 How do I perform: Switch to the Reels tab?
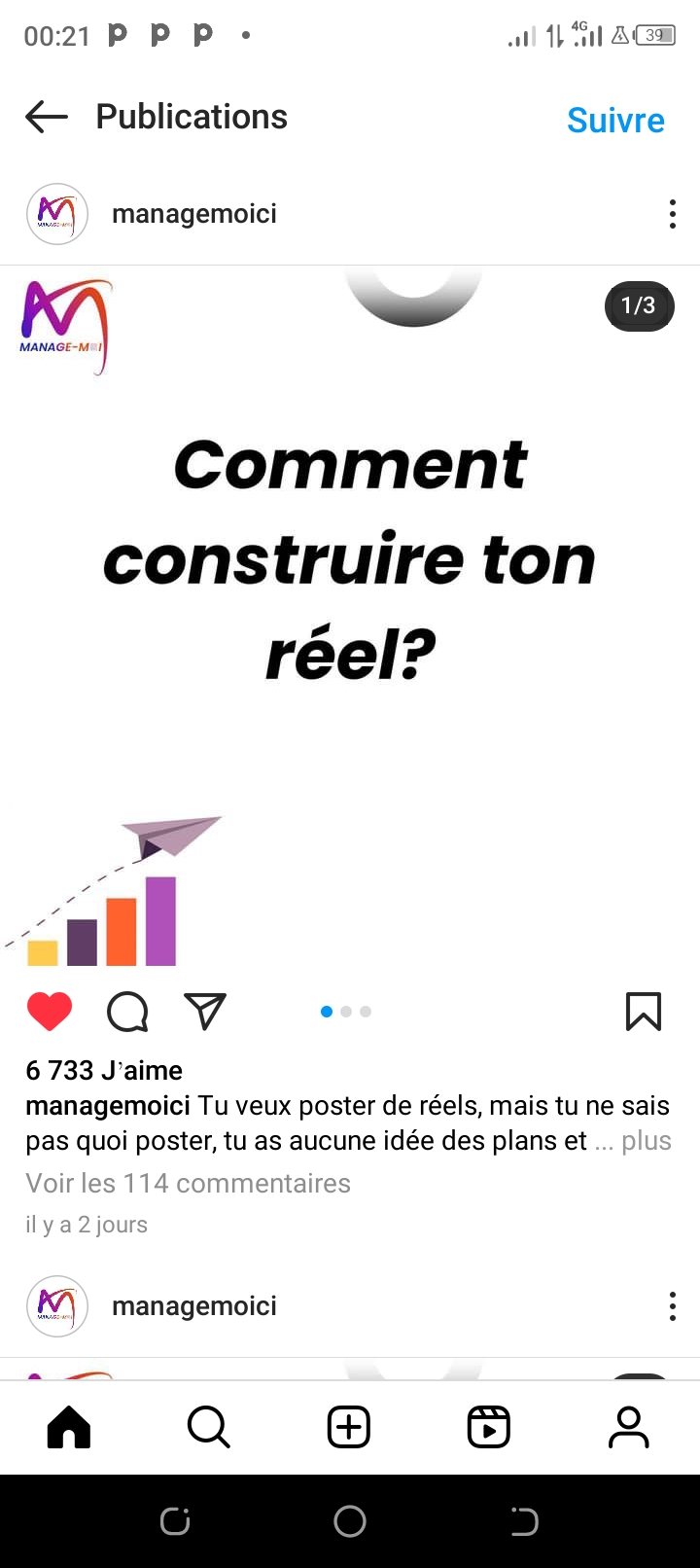click(489, 1427)
